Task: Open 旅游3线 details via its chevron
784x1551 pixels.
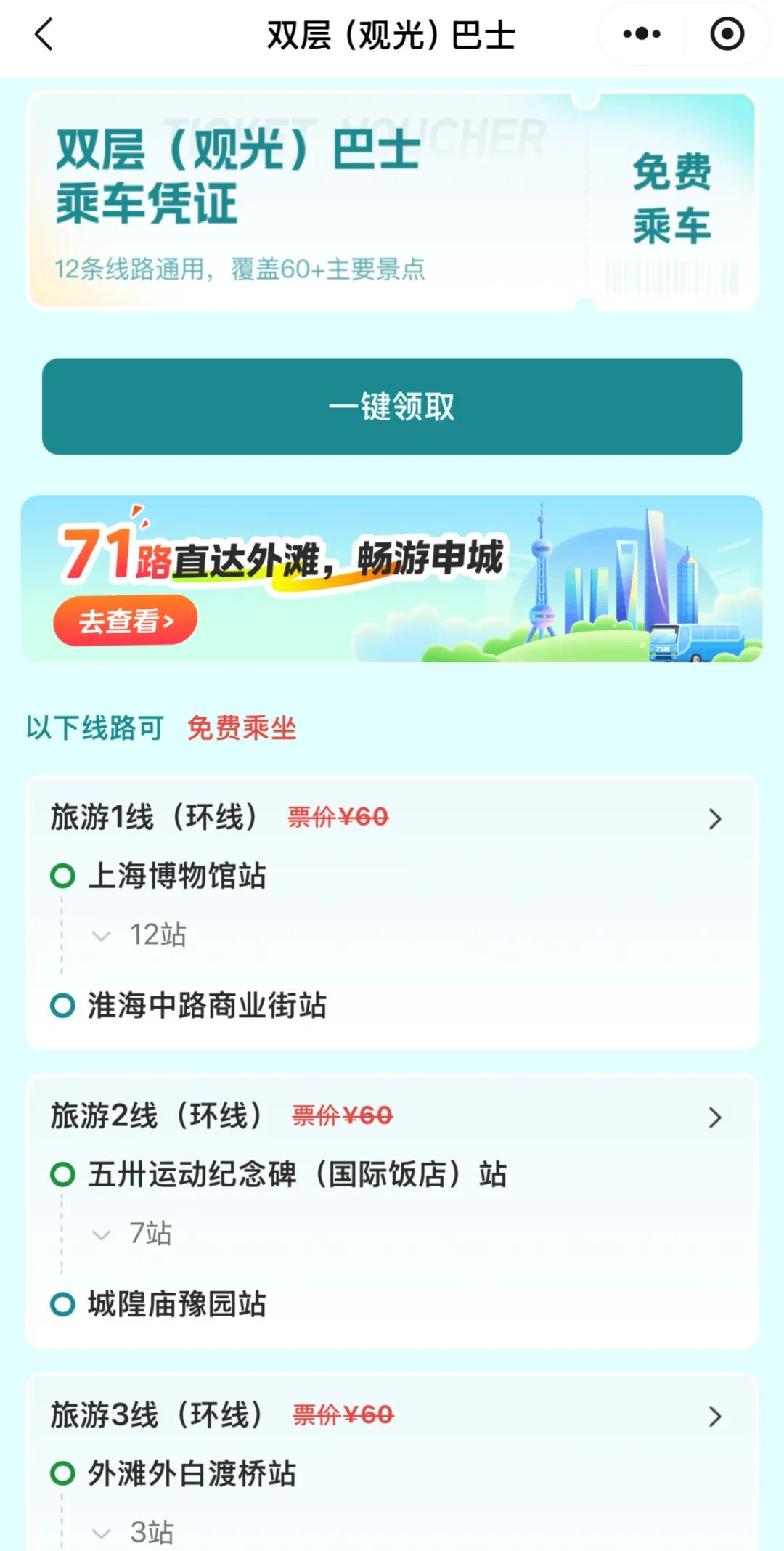Action: coord(715,1417)
